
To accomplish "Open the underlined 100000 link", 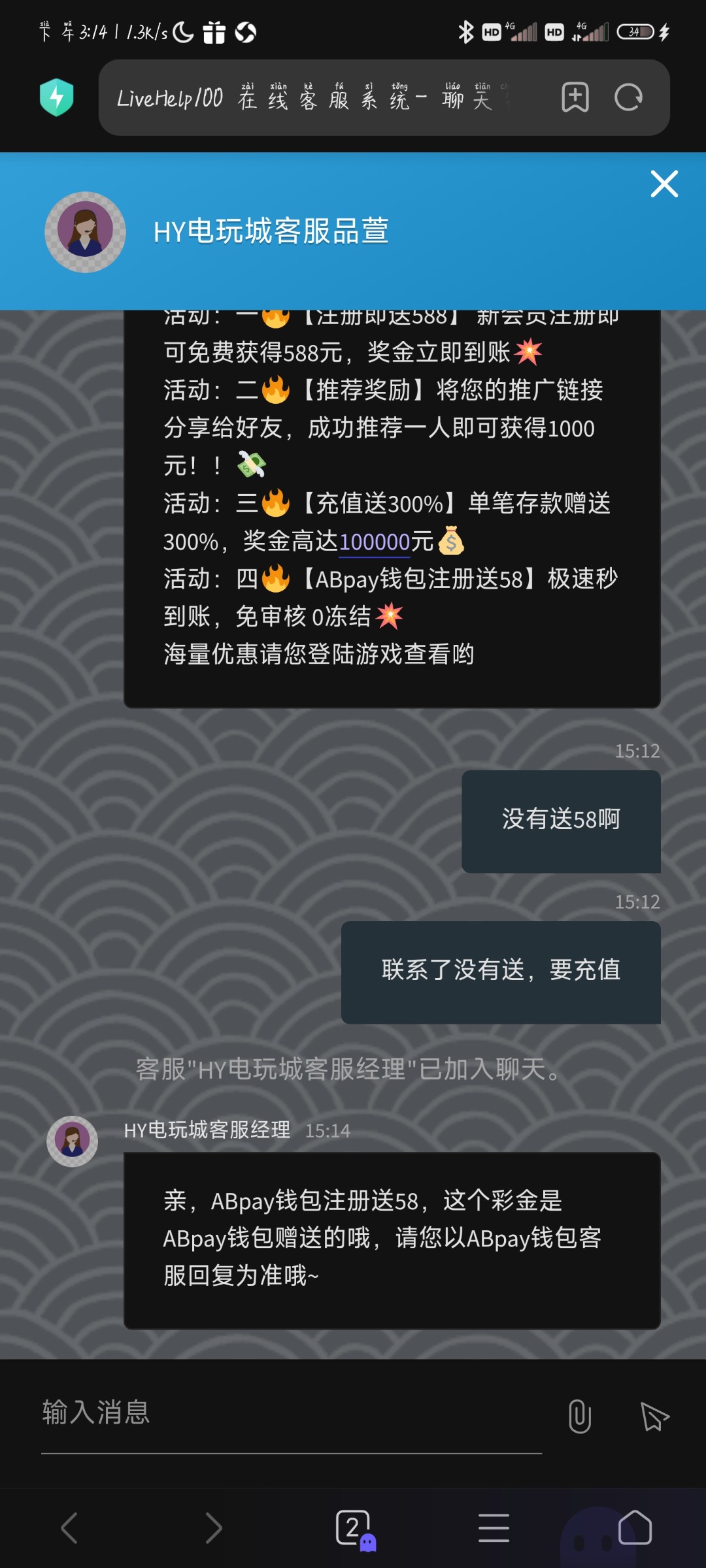I will (x=374, y=542).
